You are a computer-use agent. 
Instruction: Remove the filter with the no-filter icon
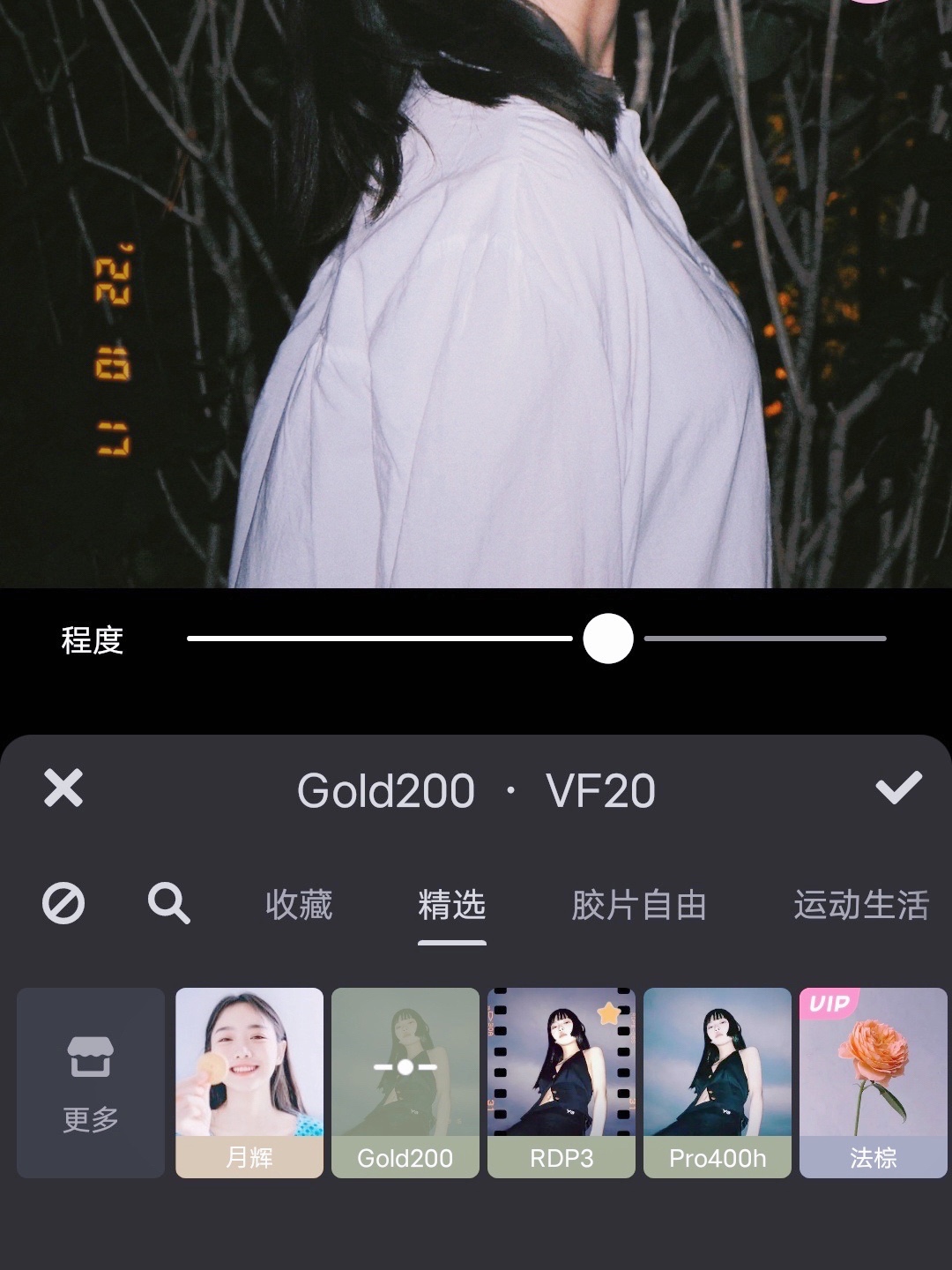click(x=63, y=904)
